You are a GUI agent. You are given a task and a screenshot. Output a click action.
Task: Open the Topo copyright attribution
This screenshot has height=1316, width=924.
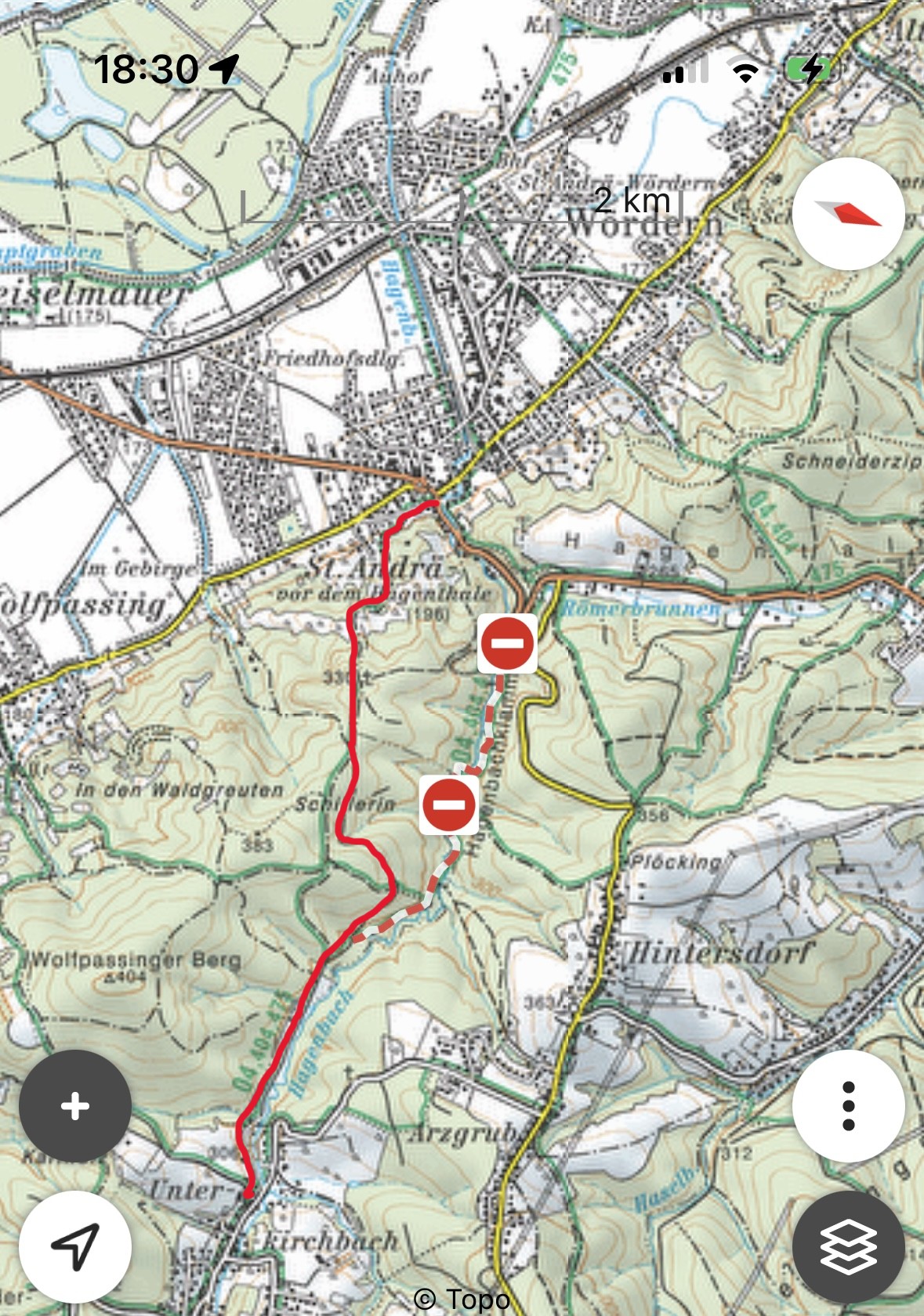[x=462, y=1300]
